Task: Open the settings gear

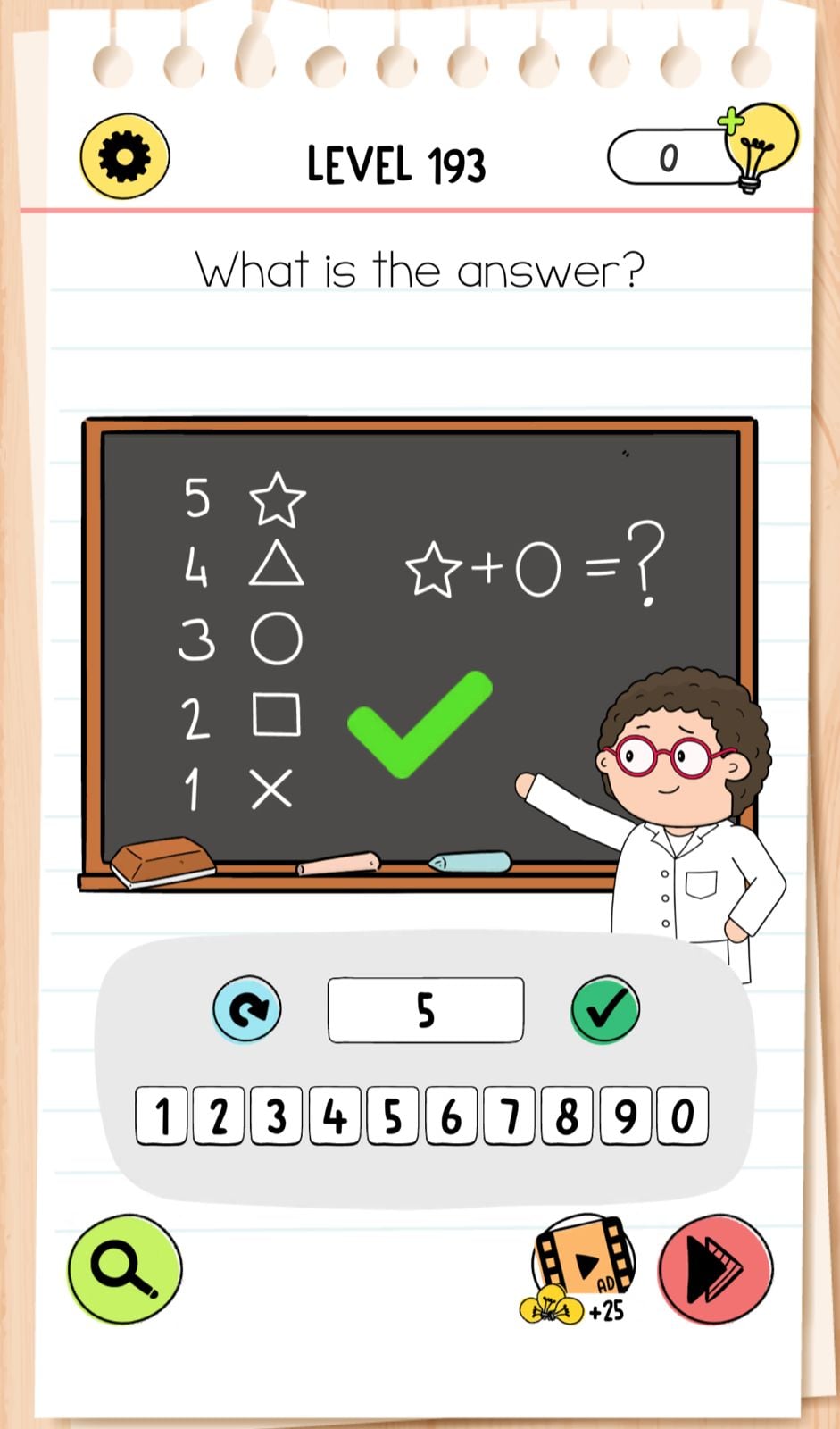Action: pos(124,157)
